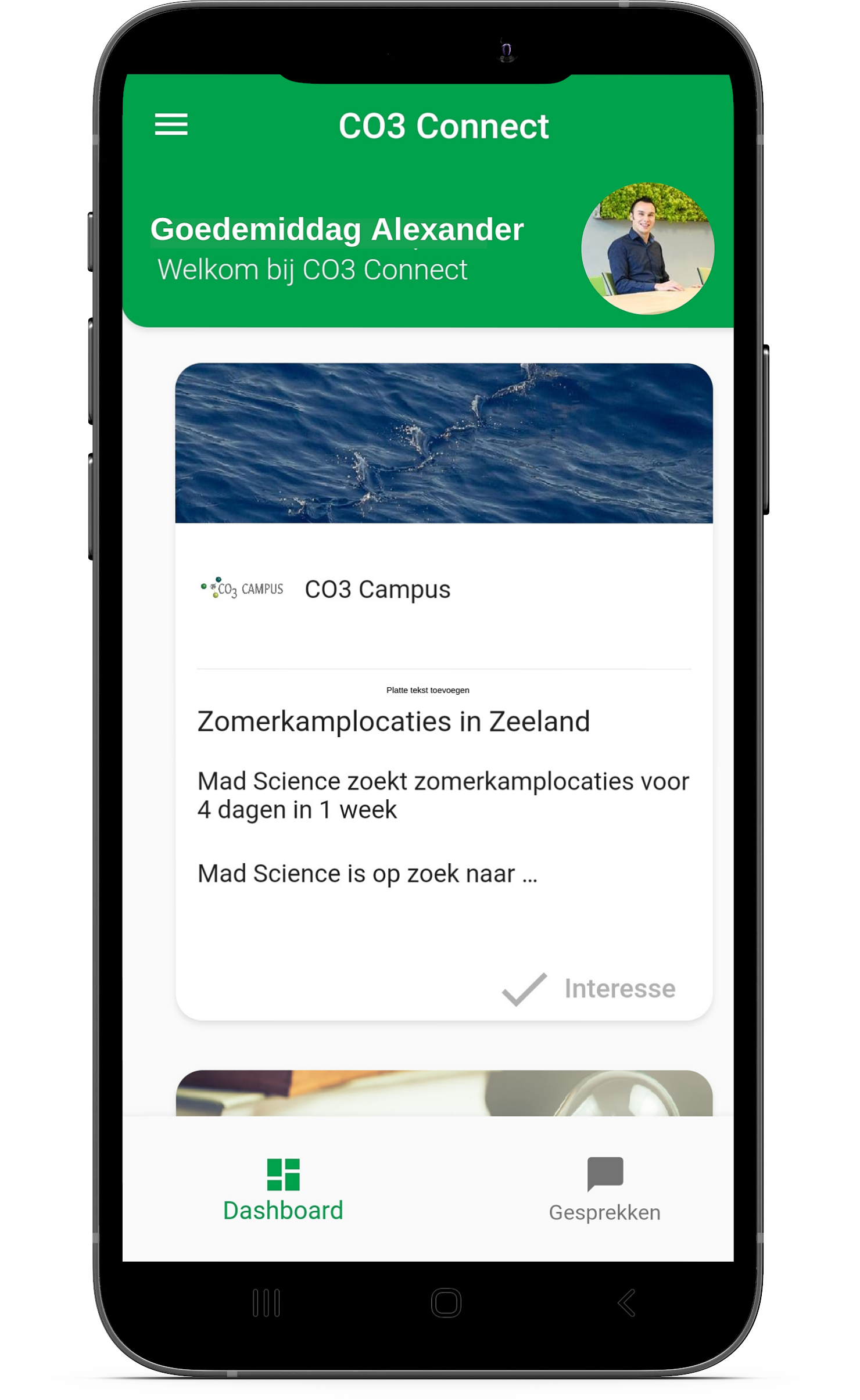Go back with the system back button
860x1400 pixels.
pyautogui.click(x=626, y=1303)
